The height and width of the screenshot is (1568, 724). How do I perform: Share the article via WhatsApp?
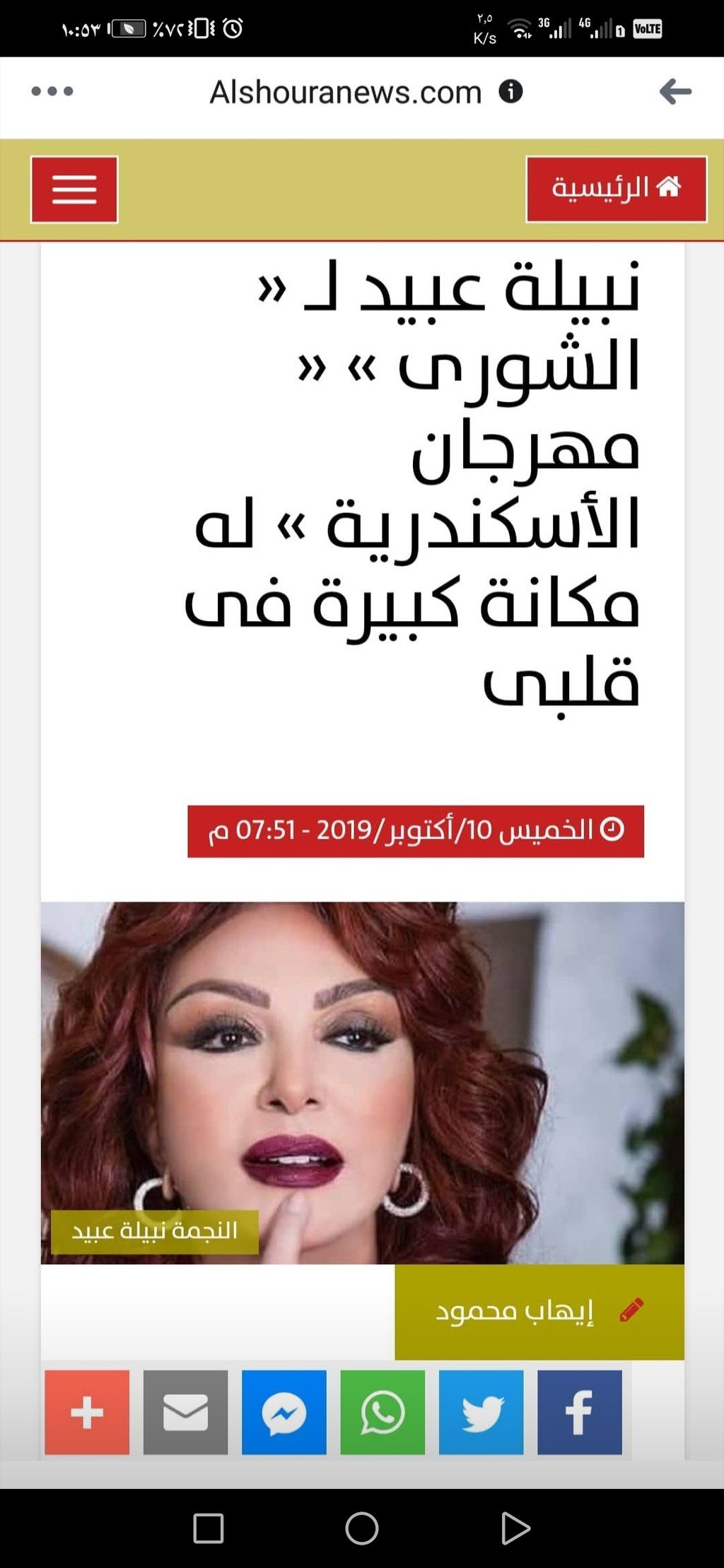pyautogui.click(x=383, y=1412)
